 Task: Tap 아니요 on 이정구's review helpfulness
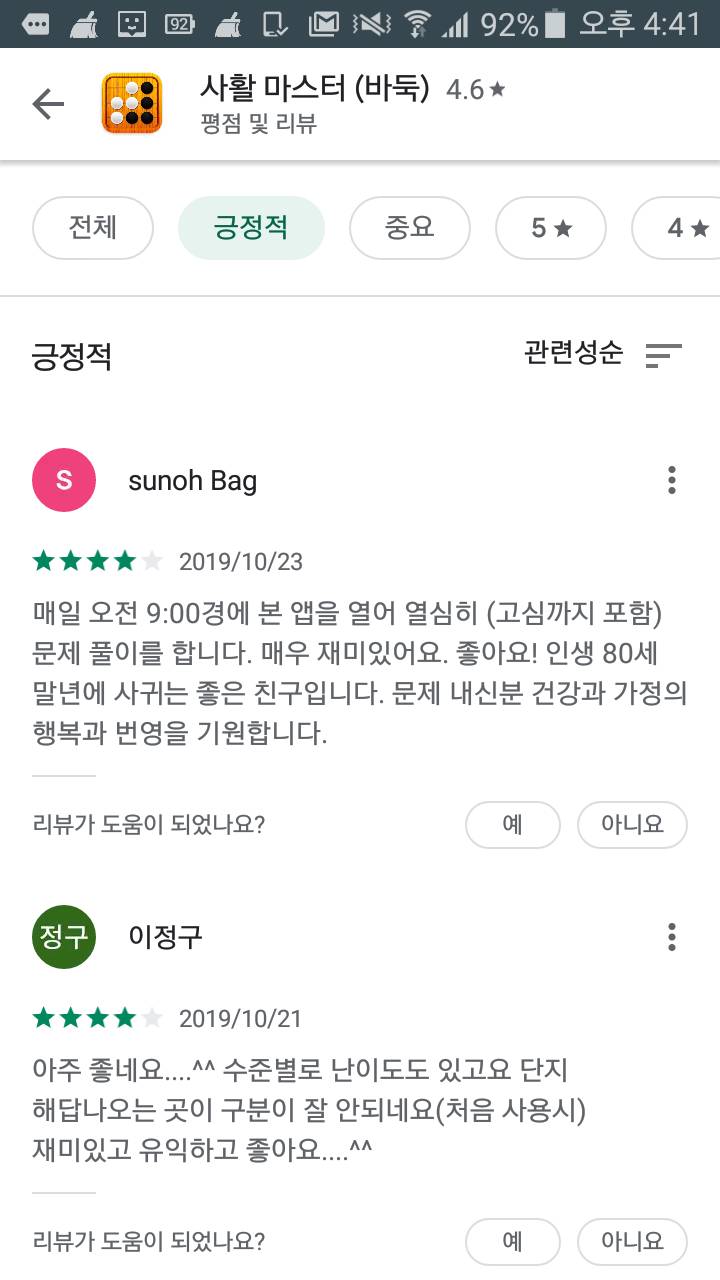pyautogui.click(x=632, y=1241)
